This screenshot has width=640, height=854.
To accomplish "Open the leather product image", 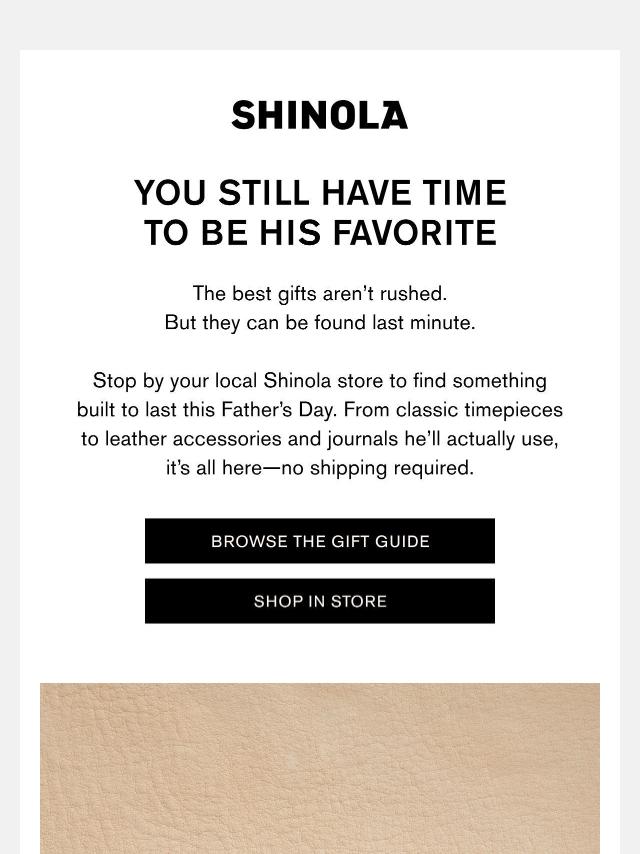I will tap(320, 768).
